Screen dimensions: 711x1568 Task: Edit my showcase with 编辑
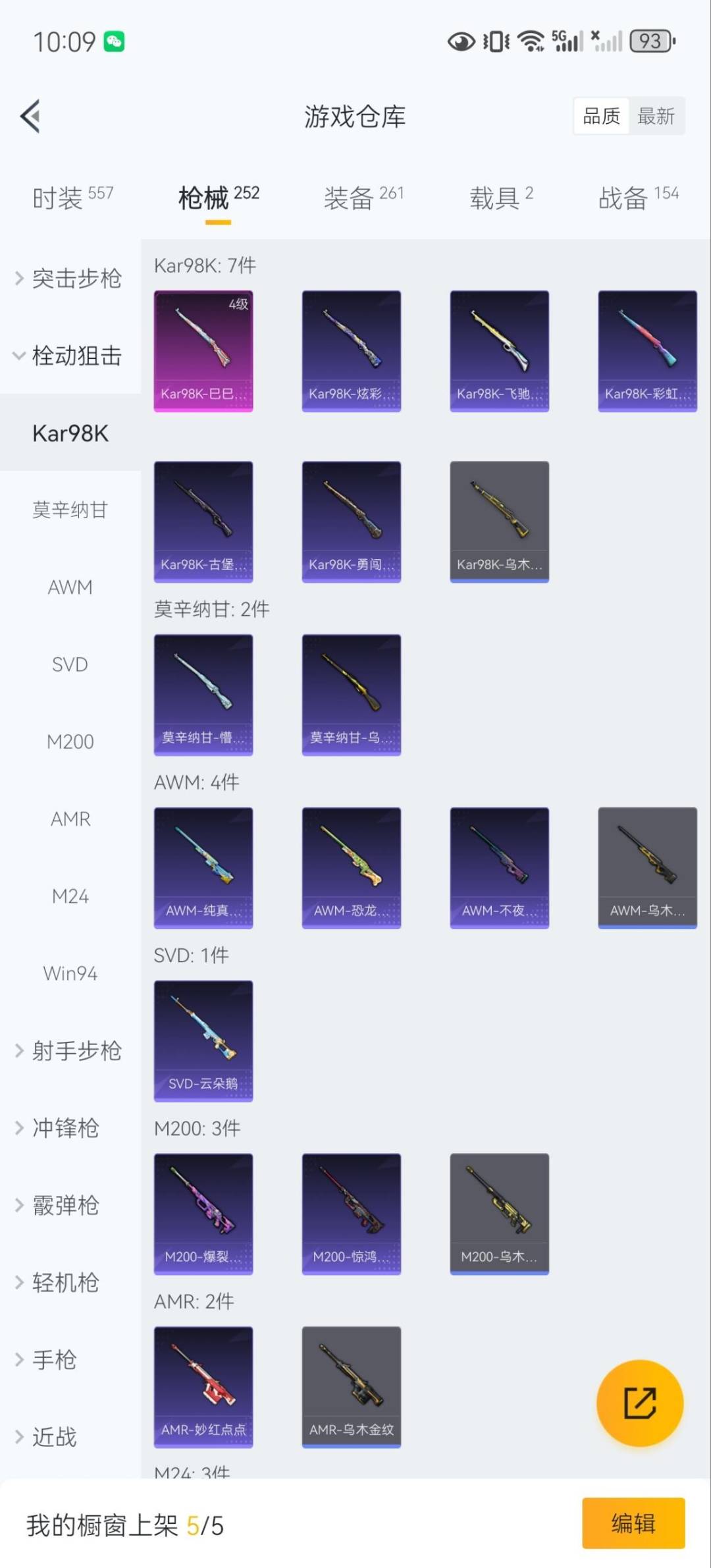click(633, 1523)
